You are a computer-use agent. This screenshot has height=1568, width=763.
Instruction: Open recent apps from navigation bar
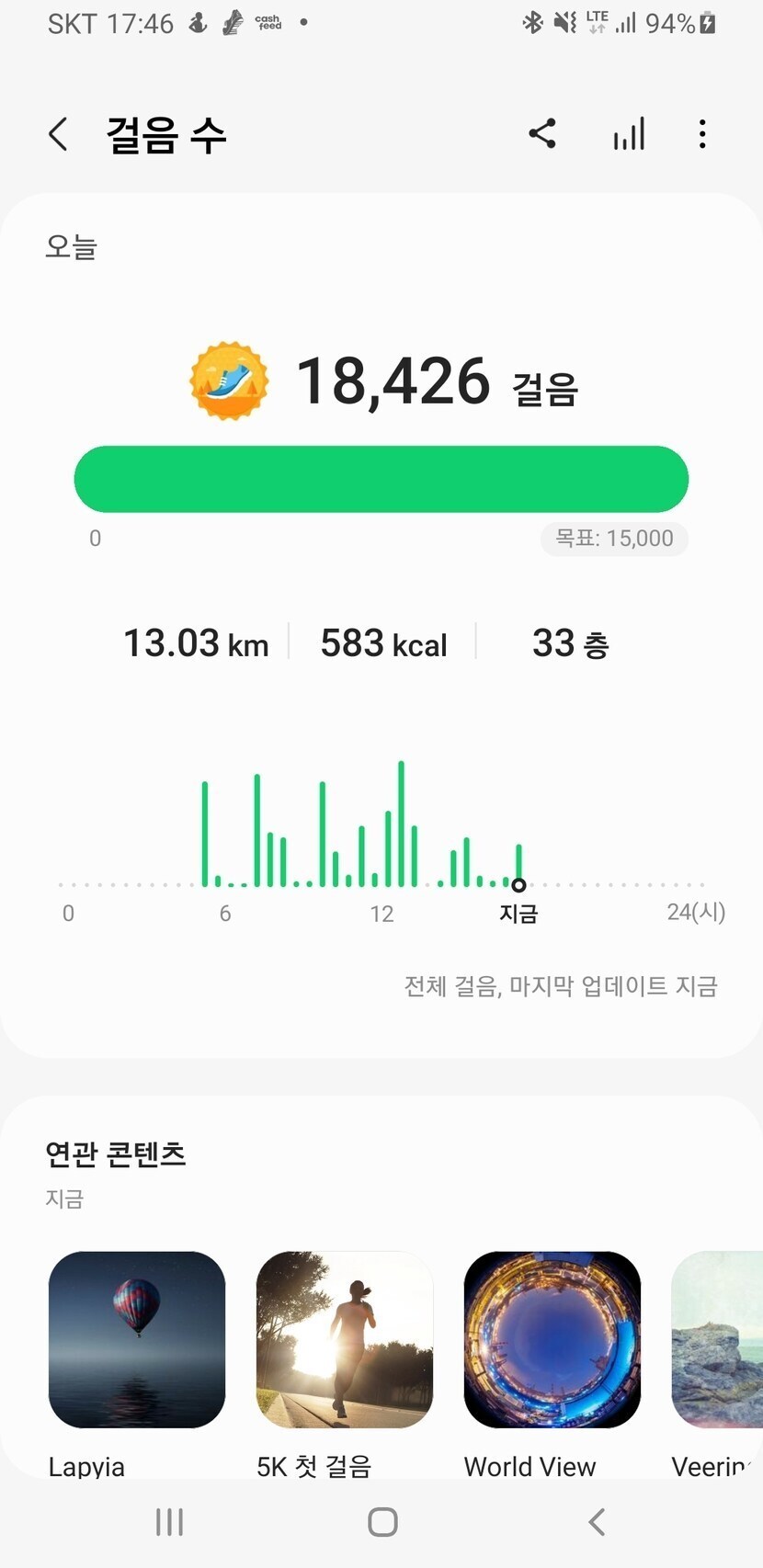point(169,1522)
